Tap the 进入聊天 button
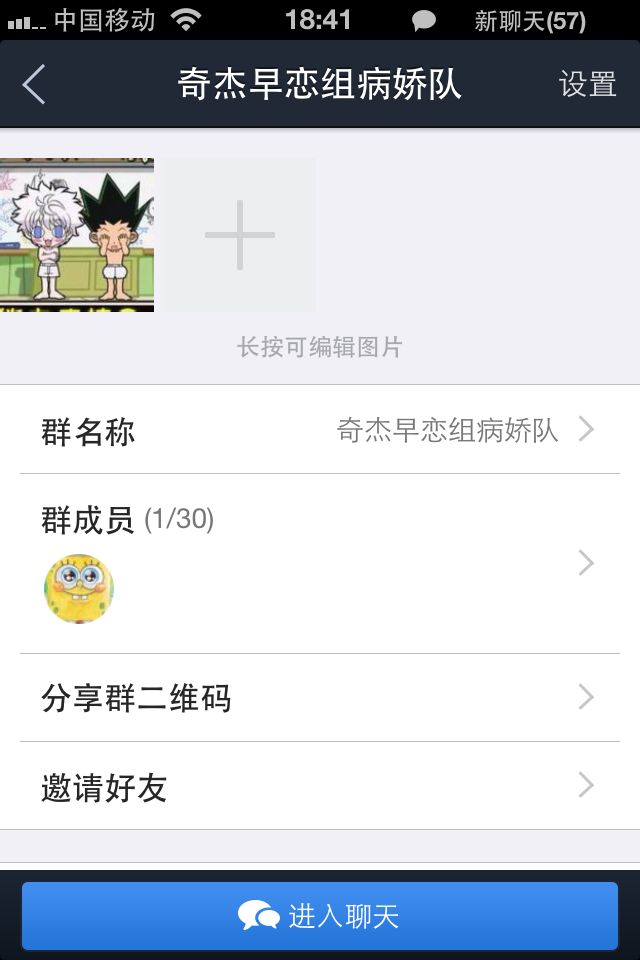Viewport: 640px width, 960px height. click(x=320, y=916)
